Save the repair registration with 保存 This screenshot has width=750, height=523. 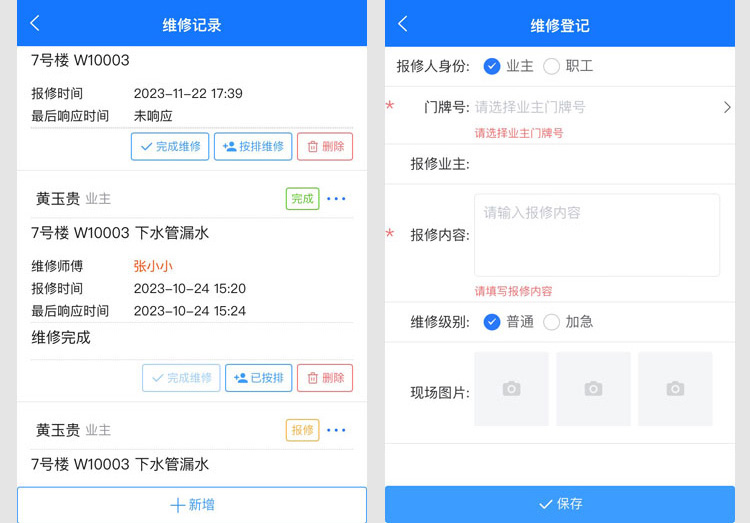[x=560, y=504]
